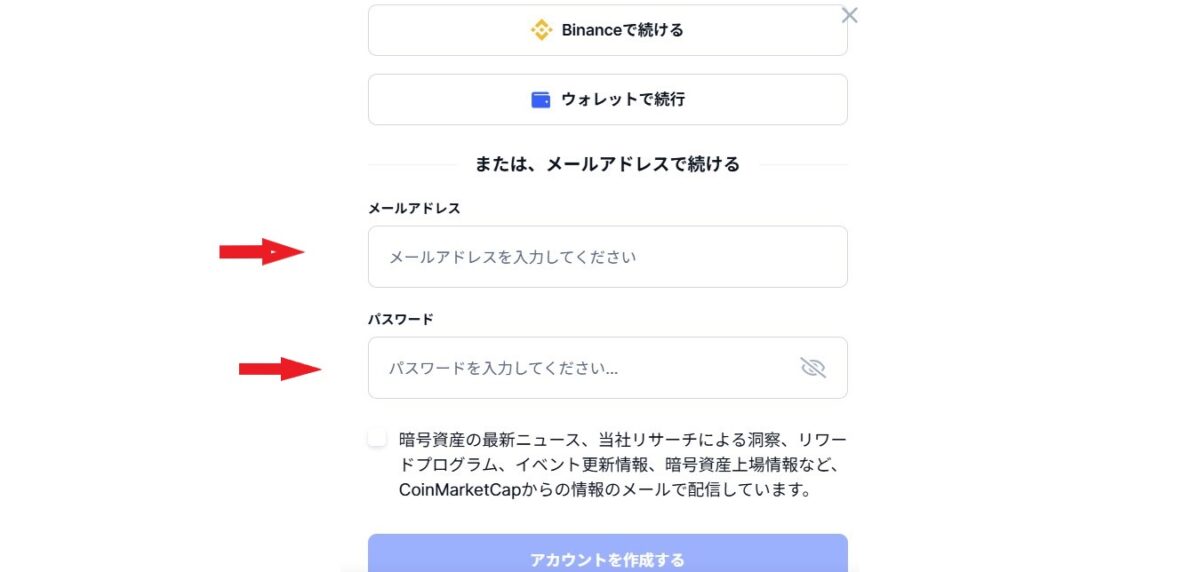Focus the メールアドレス email field
Screen dimensions: 1200x572
tap(607, 257)
